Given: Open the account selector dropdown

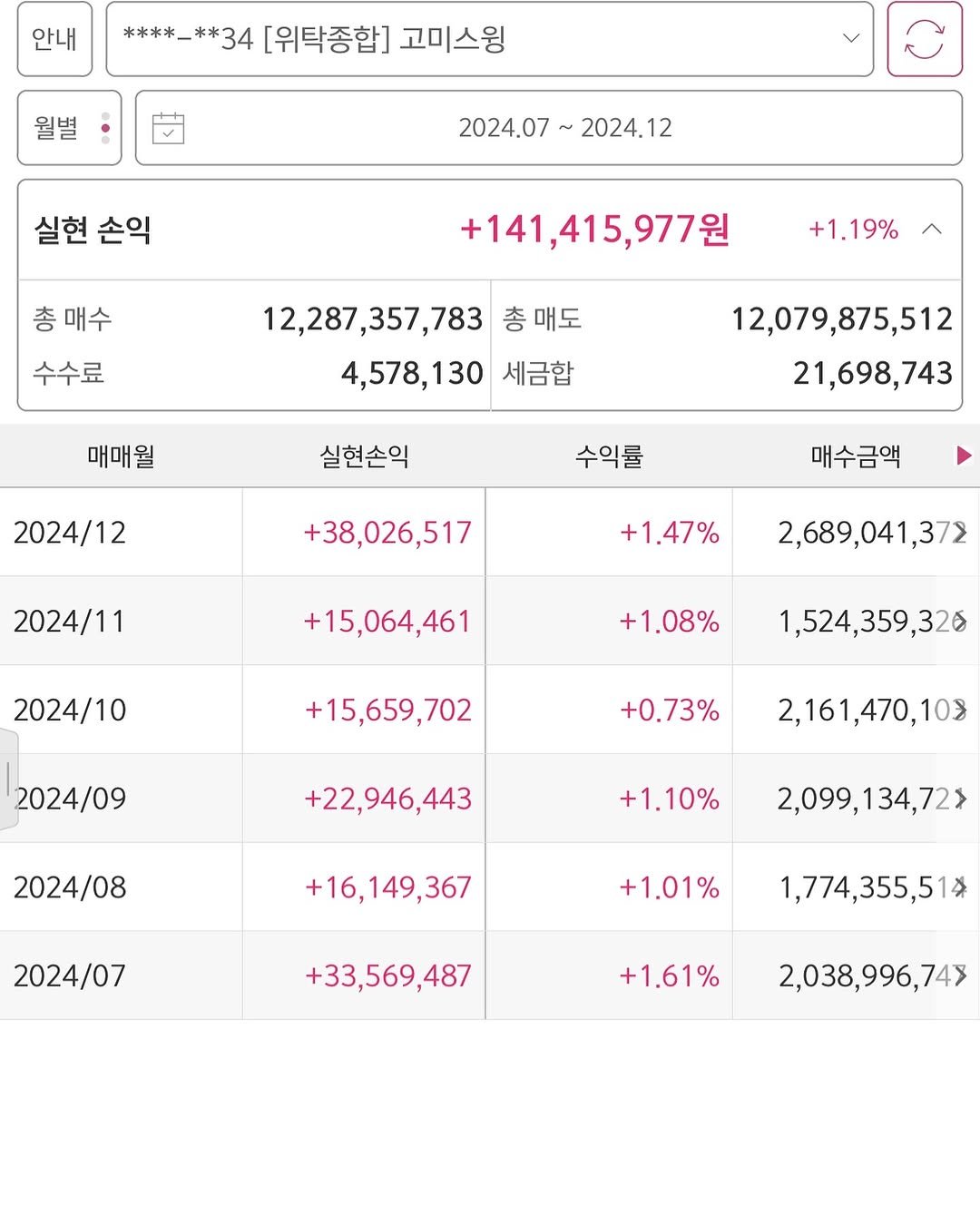Looking at the screenshot, I should click(490, 39).
